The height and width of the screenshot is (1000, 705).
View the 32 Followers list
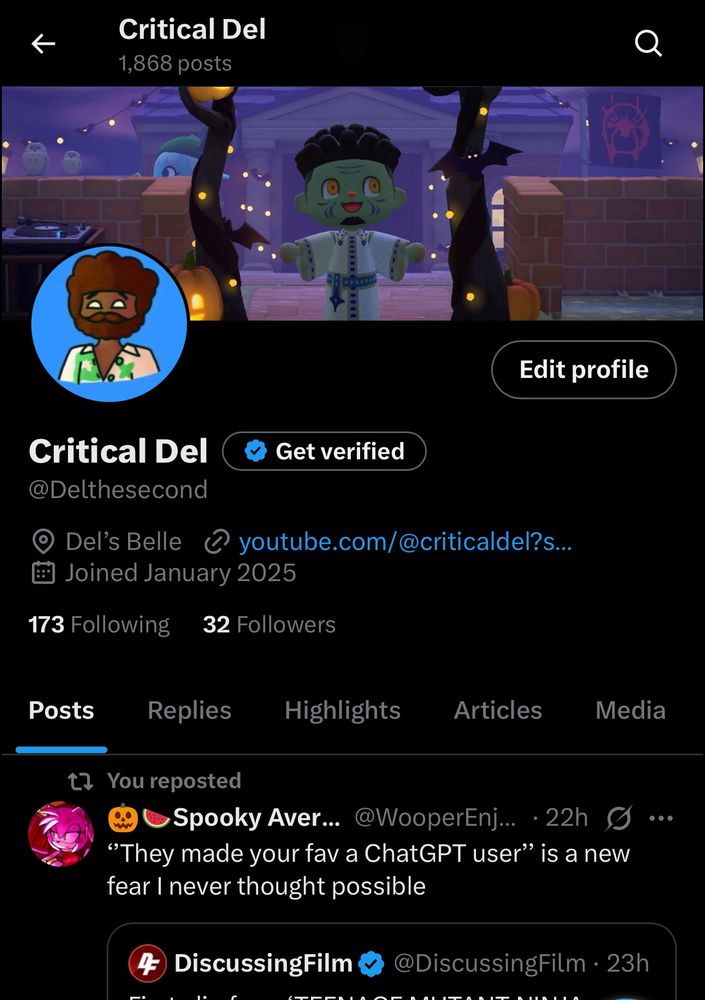(269, 625)
